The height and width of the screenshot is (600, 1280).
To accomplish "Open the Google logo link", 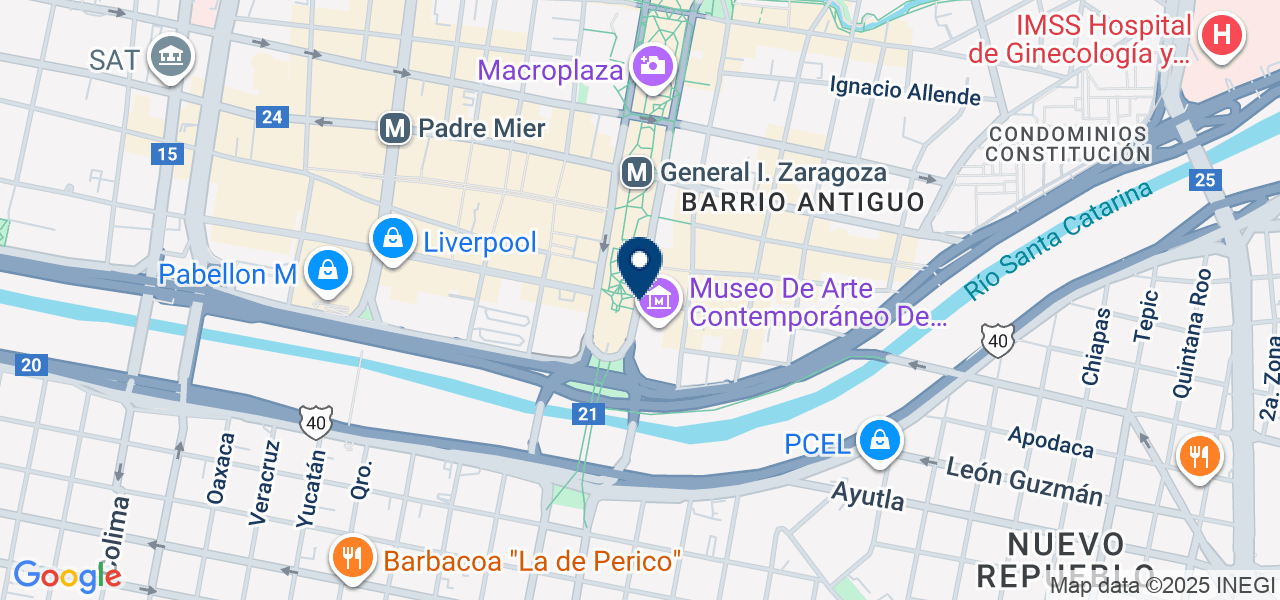I will click(67, 576).
